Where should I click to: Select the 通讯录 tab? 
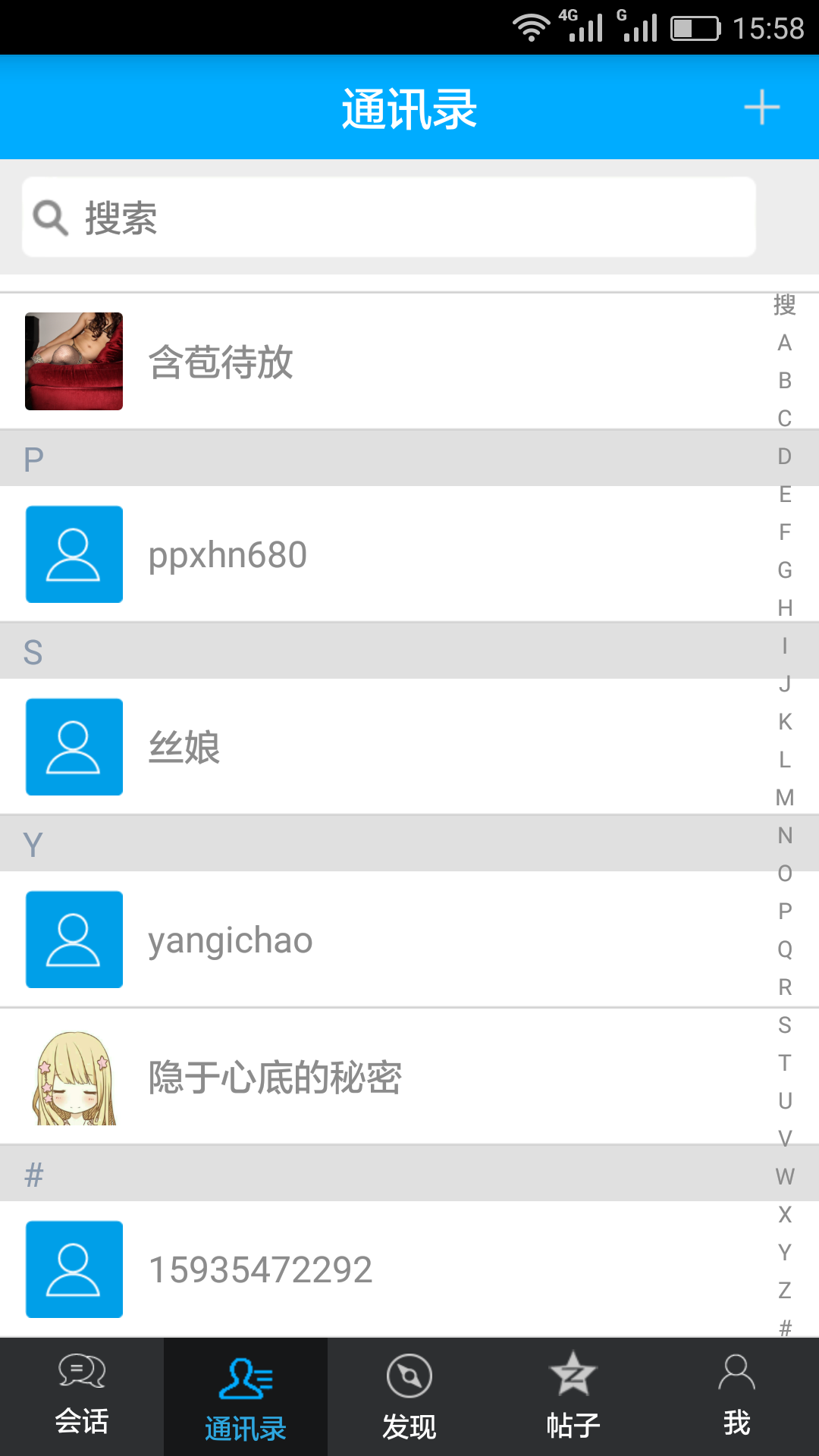(246, 1396)
